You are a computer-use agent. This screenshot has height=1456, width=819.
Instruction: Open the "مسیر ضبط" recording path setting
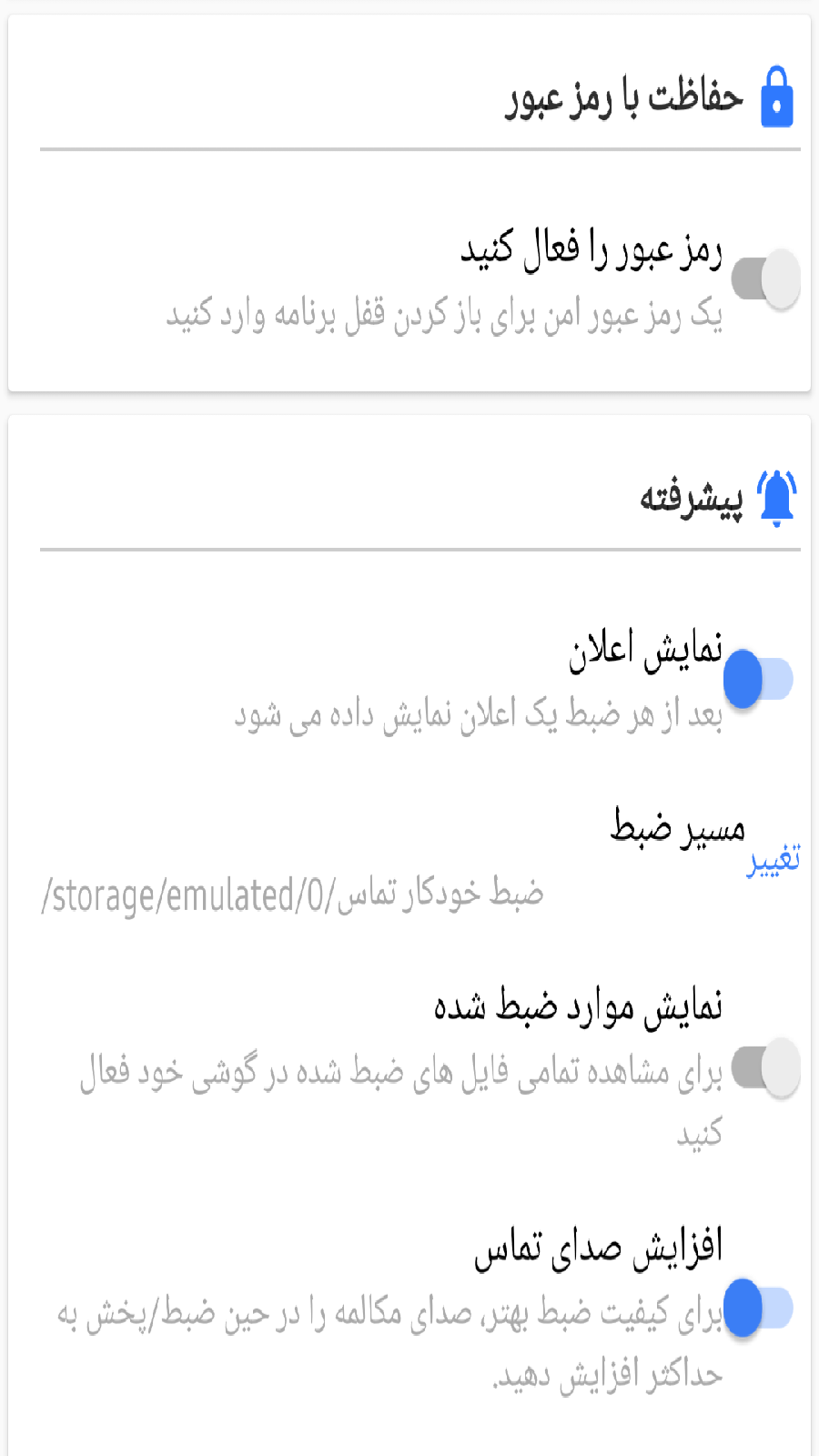point(678,828)
